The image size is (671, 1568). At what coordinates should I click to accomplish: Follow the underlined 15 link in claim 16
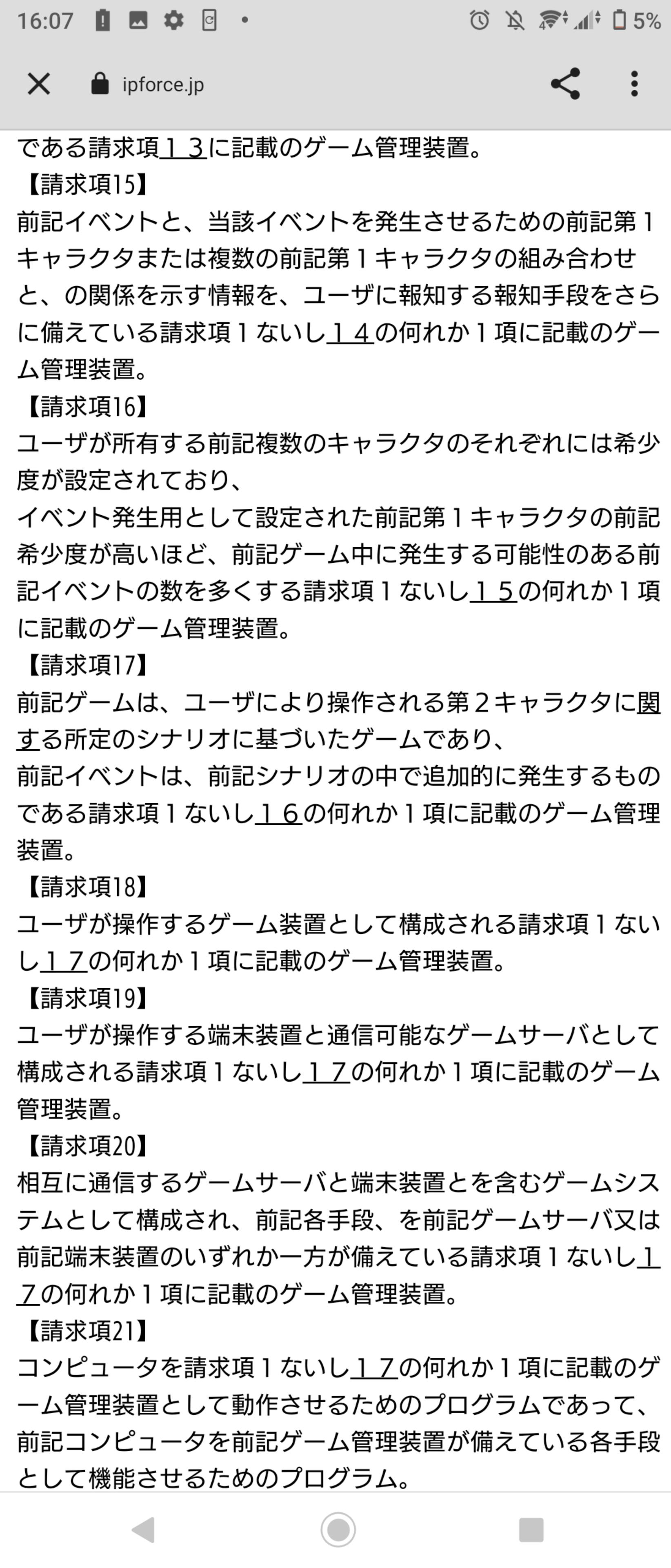(x=493, y=592)
